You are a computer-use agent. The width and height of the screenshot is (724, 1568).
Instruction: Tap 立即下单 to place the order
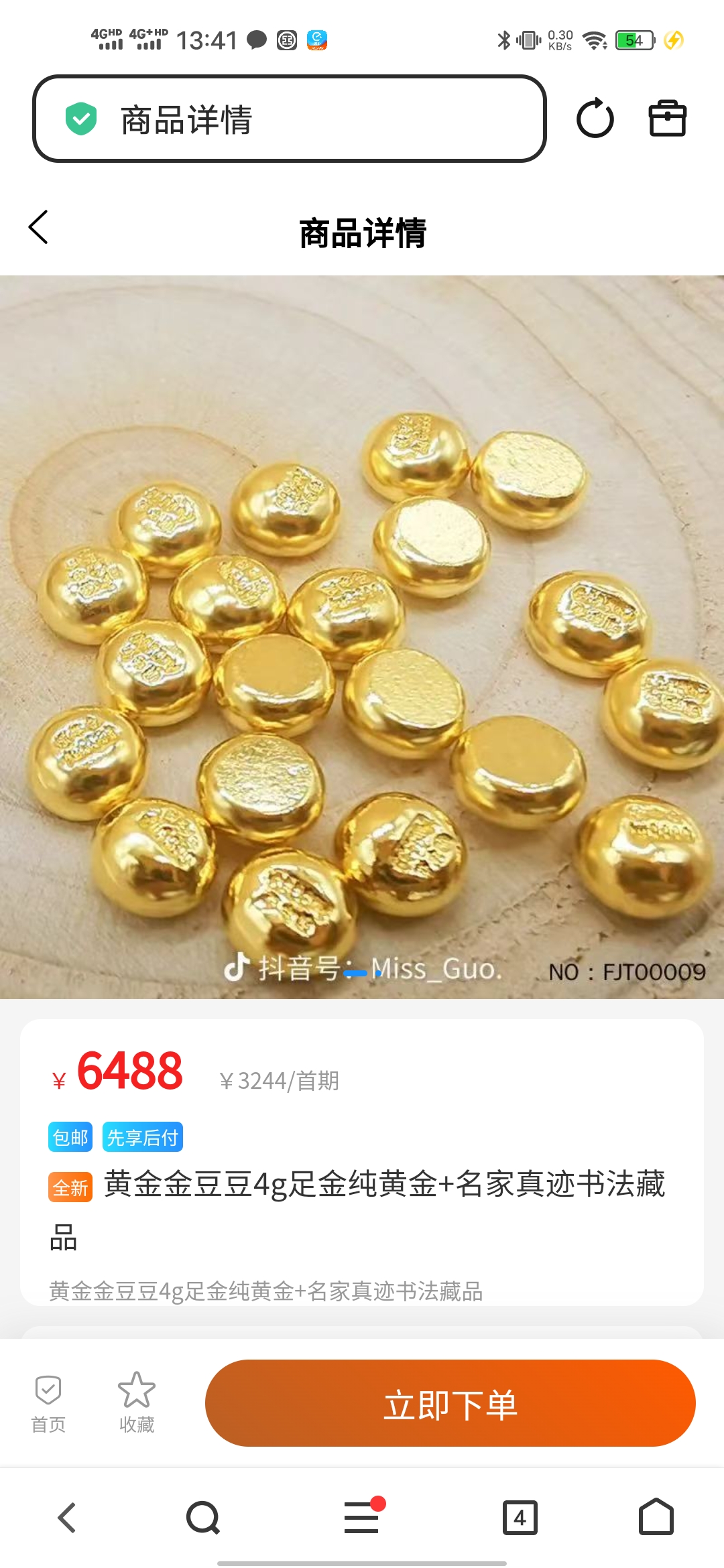click(450, 1403)
